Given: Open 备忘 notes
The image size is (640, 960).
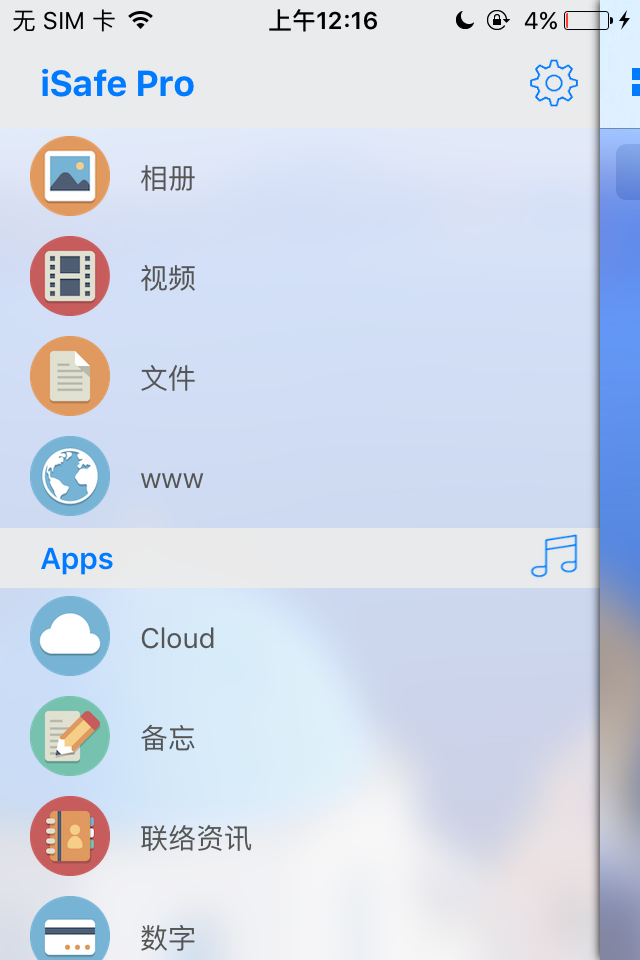Looking at the screenshot, I should point(168,738).
